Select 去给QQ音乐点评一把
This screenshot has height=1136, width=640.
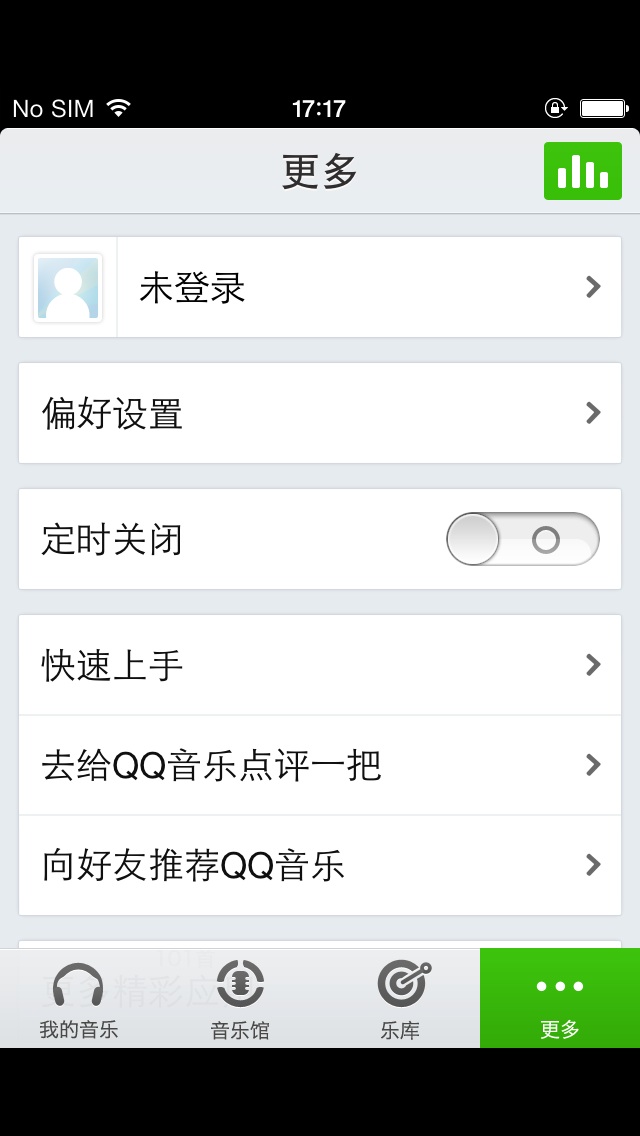(x=320, y=765)
